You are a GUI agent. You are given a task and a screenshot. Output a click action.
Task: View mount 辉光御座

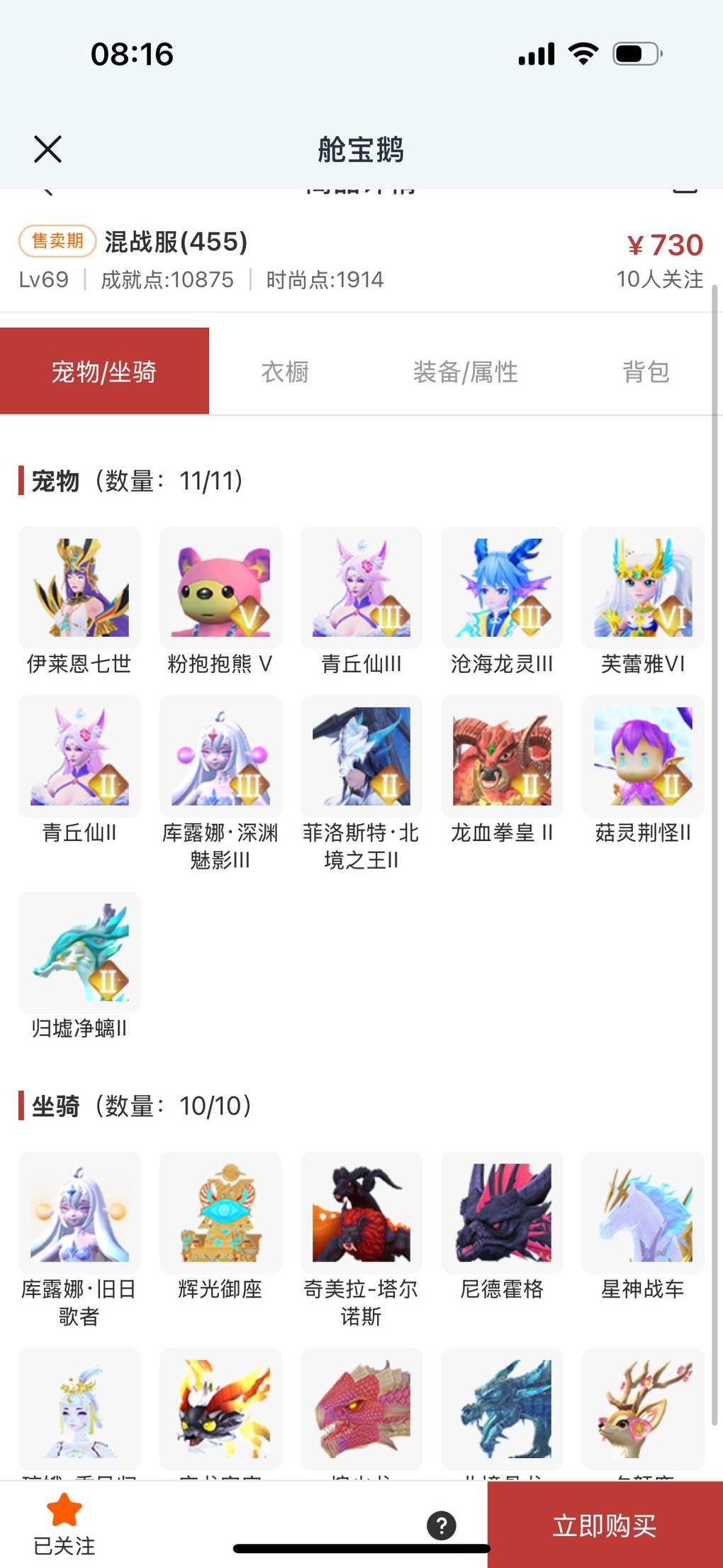click(220, 1213)
